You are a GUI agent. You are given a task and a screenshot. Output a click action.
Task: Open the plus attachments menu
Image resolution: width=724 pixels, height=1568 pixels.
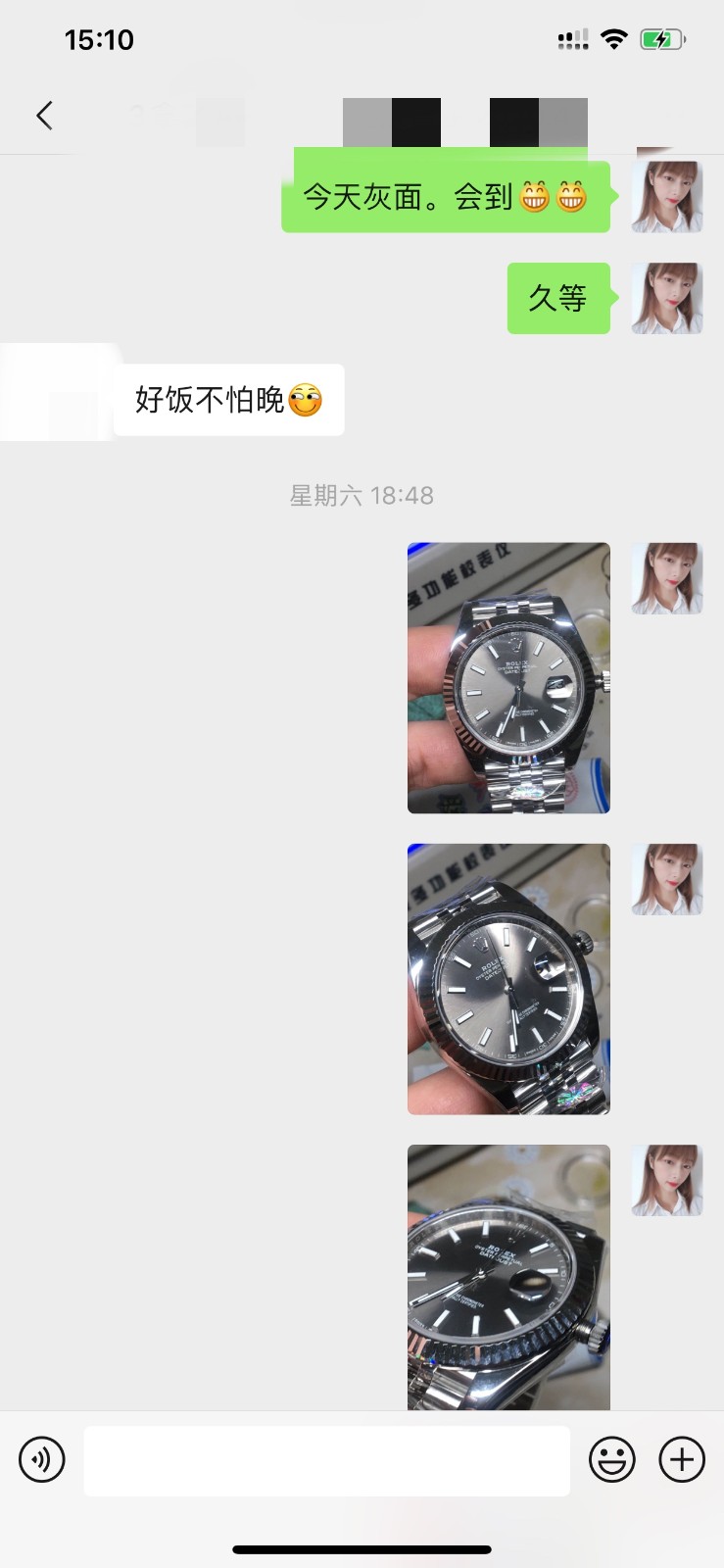coord(682,1459)
